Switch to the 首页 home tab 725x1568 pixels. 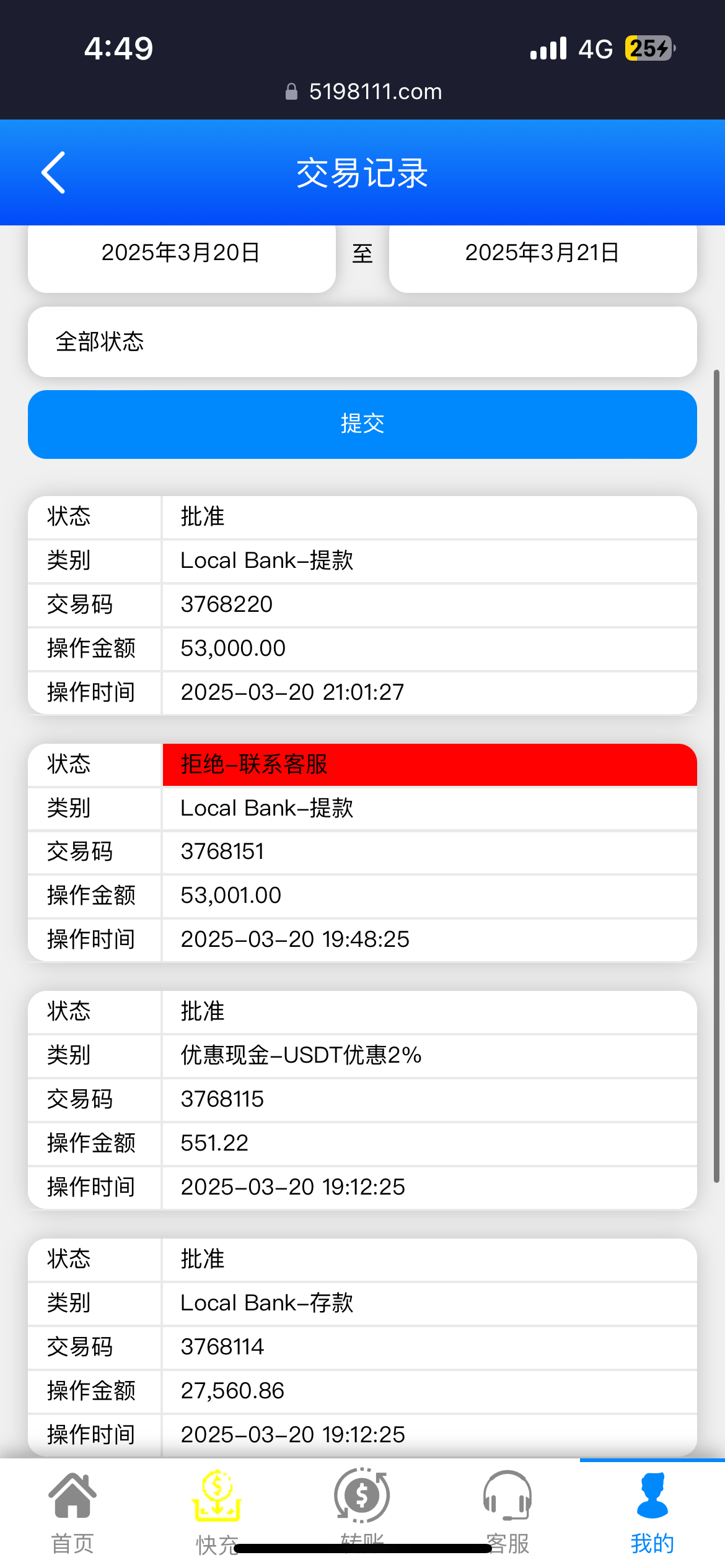coord(72,1512)
